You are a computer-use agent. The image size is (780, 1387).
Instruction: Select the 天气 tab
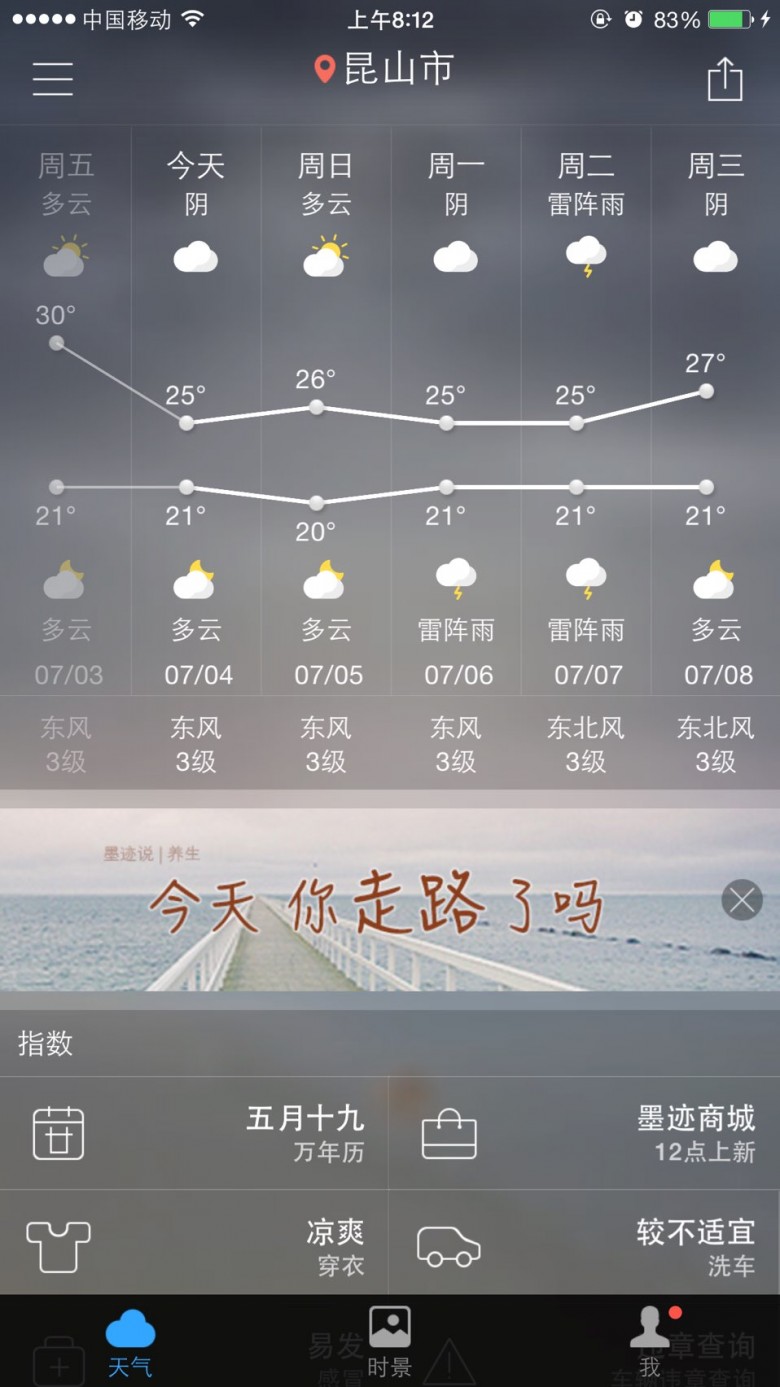pos(130,1341)
